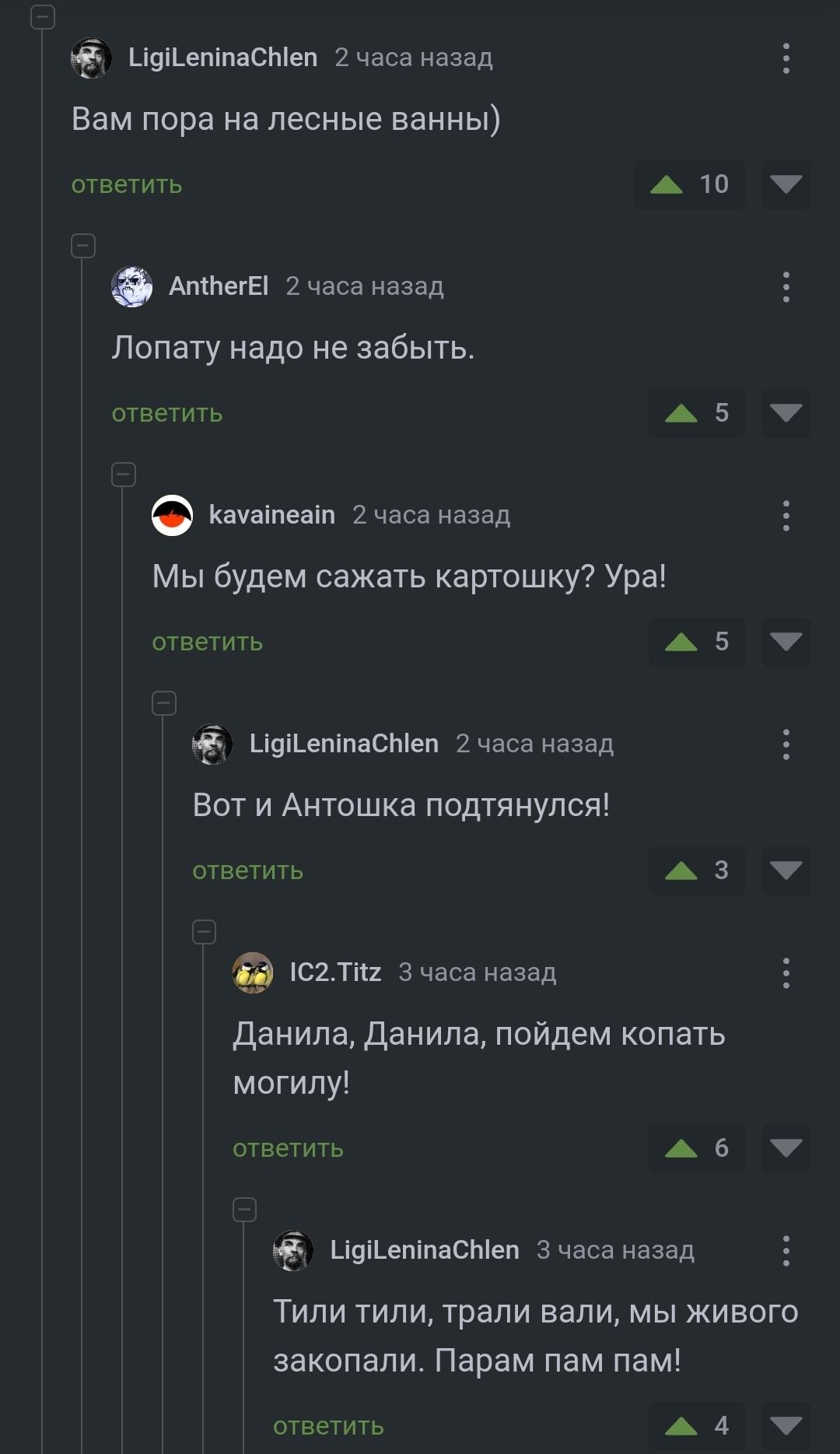Reply to the comment "Вам пора на лесные ванны)"
The height and width of the screenshot is (1454, 840).
[127, 185]
